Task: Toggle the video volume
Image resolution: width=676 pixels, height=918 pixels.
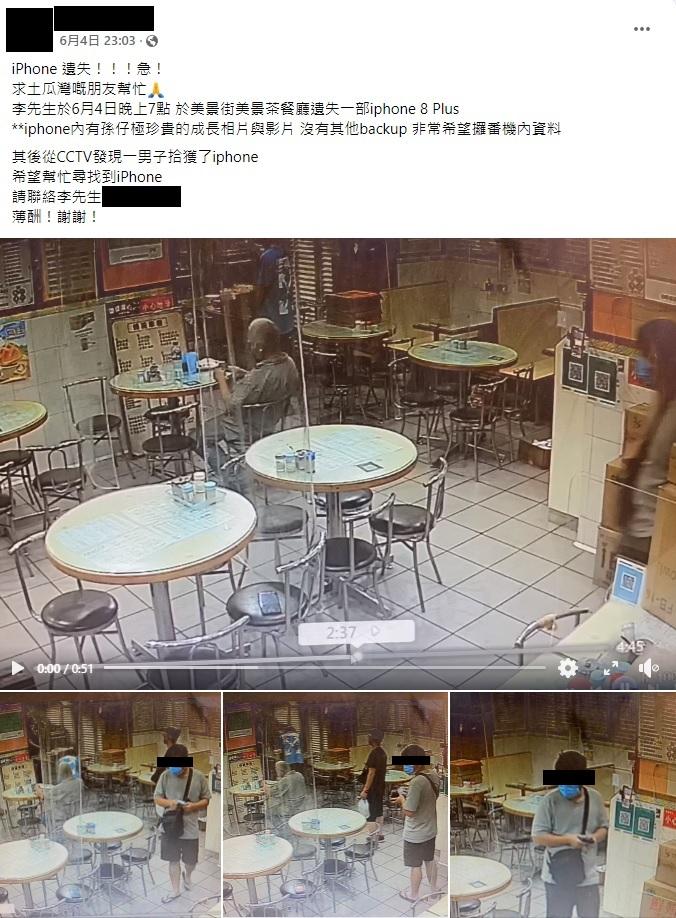Action: pos(648,668)
